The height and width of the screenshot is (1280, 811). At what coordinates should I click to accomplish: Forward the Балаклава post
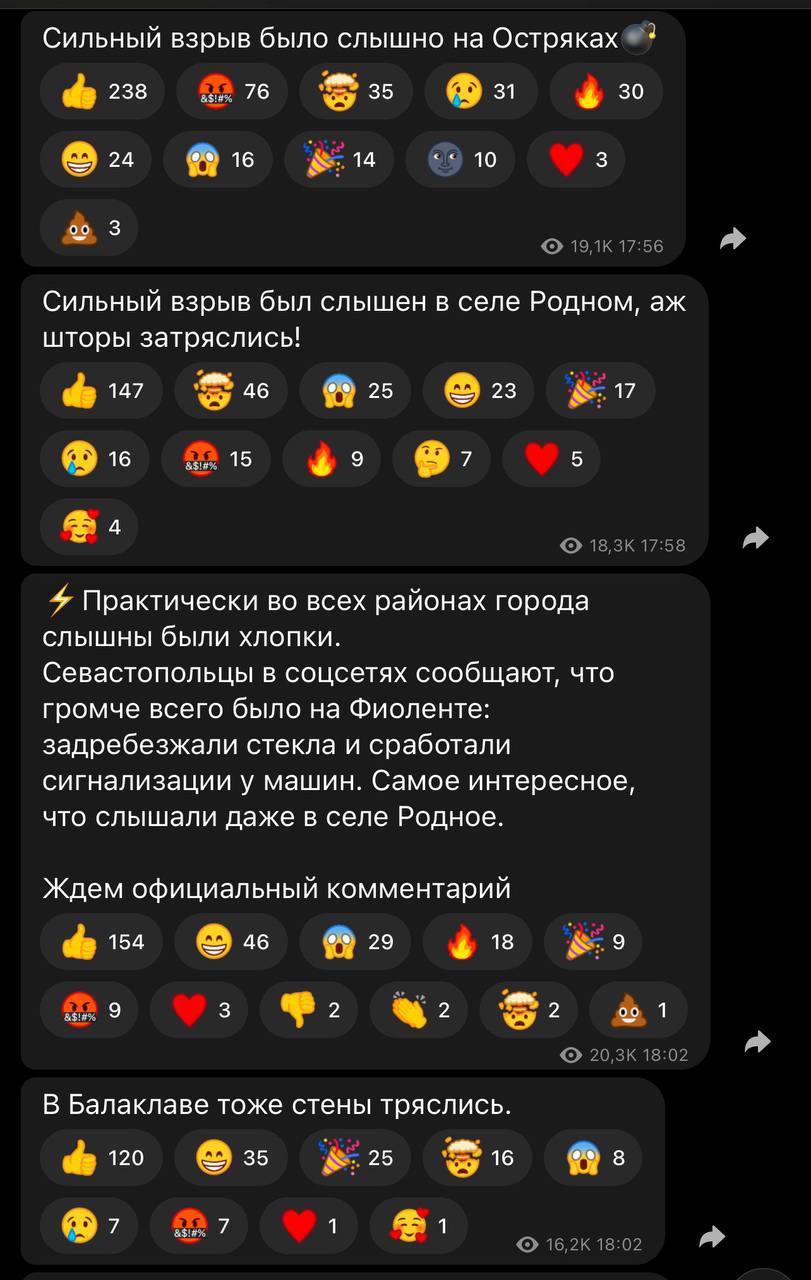[711, 1237]
